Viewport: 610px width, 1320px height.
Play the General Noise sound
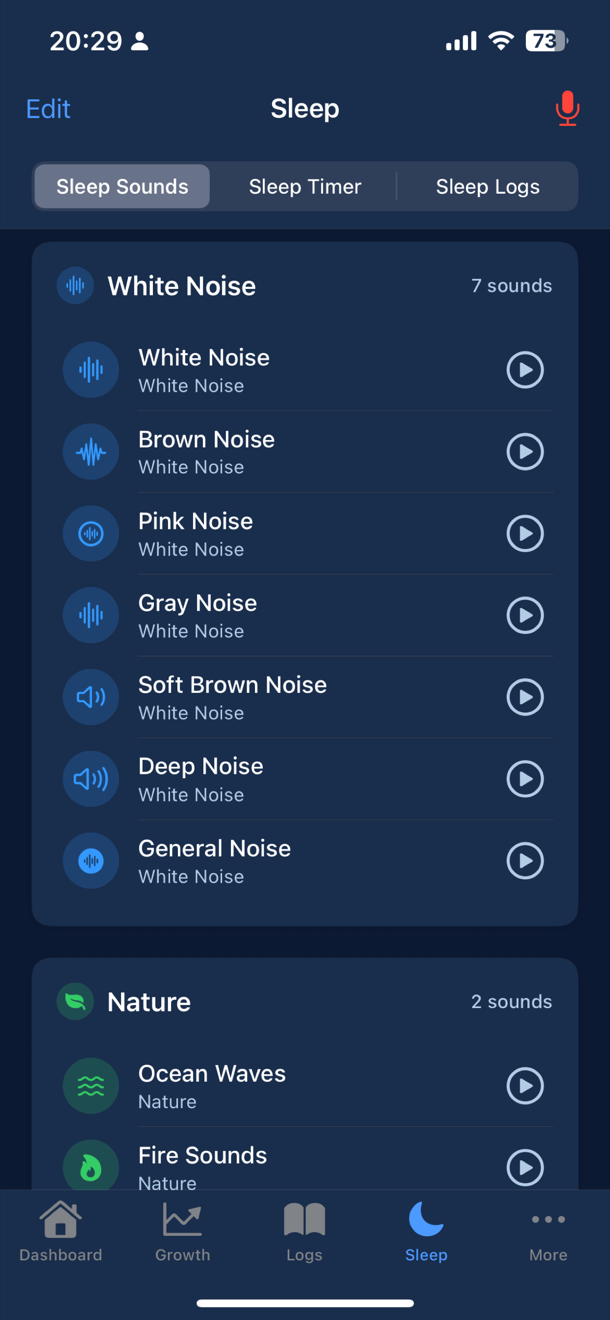525,861
